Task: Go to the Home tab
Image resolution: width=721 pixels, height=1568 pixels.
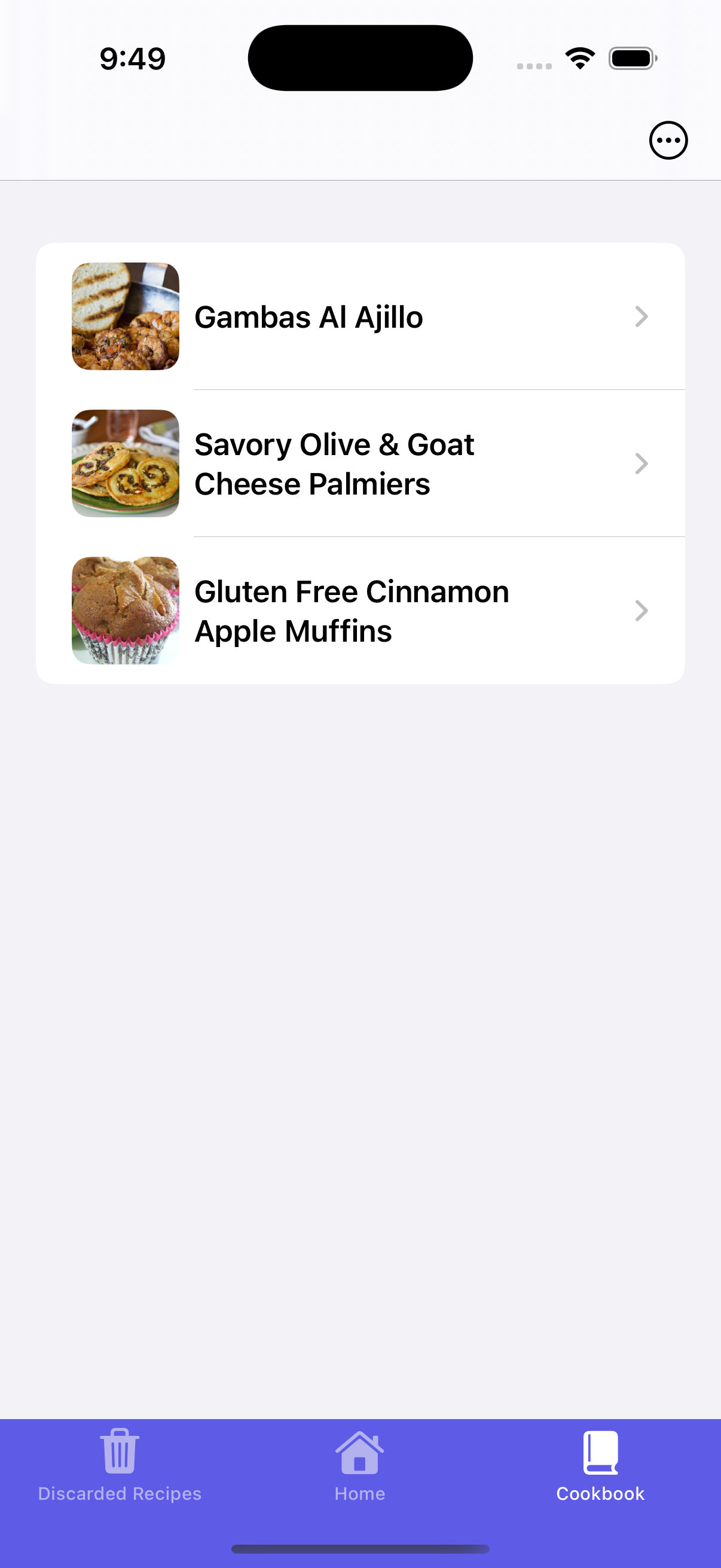Action: pyautogui.click(x=359, y=1466)
